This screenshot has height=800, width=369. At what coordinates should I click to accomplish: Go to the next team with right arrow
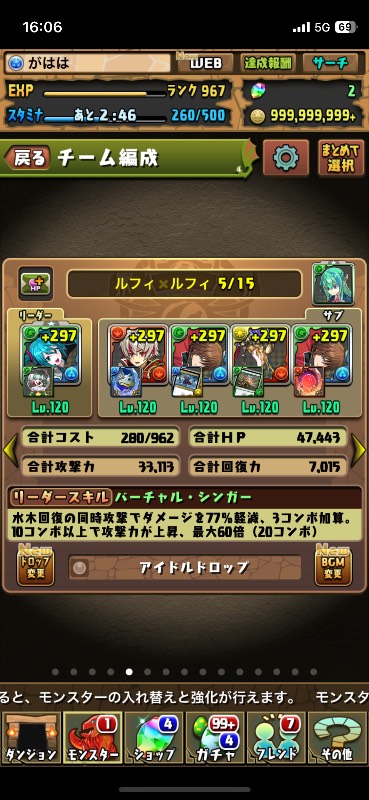click(359, 451)
